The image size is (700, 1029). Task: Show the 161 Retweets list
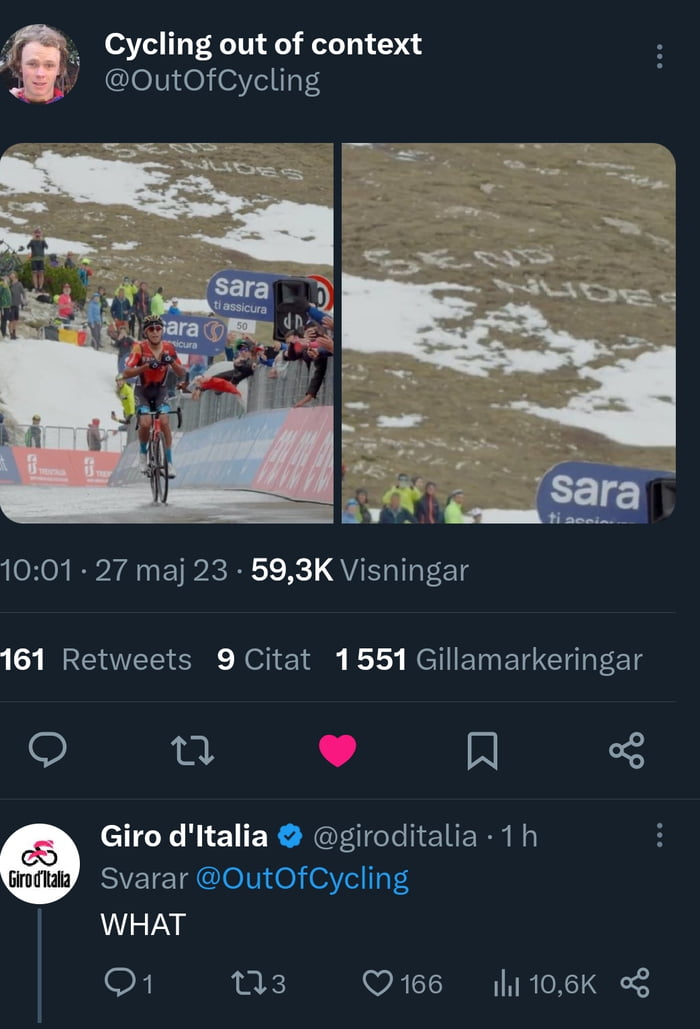[96, 660]
